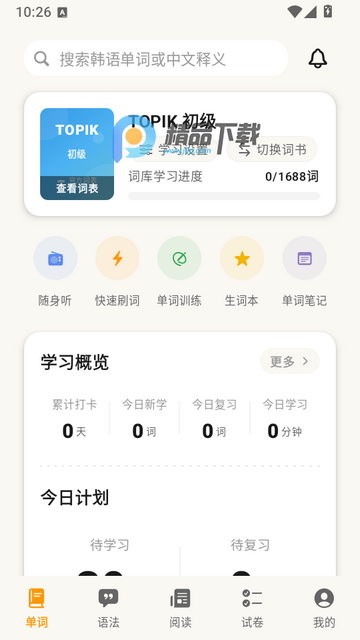The image size is (360, 640).
Task: Tap the Korean word search box
Action: [x=156, y=59]
